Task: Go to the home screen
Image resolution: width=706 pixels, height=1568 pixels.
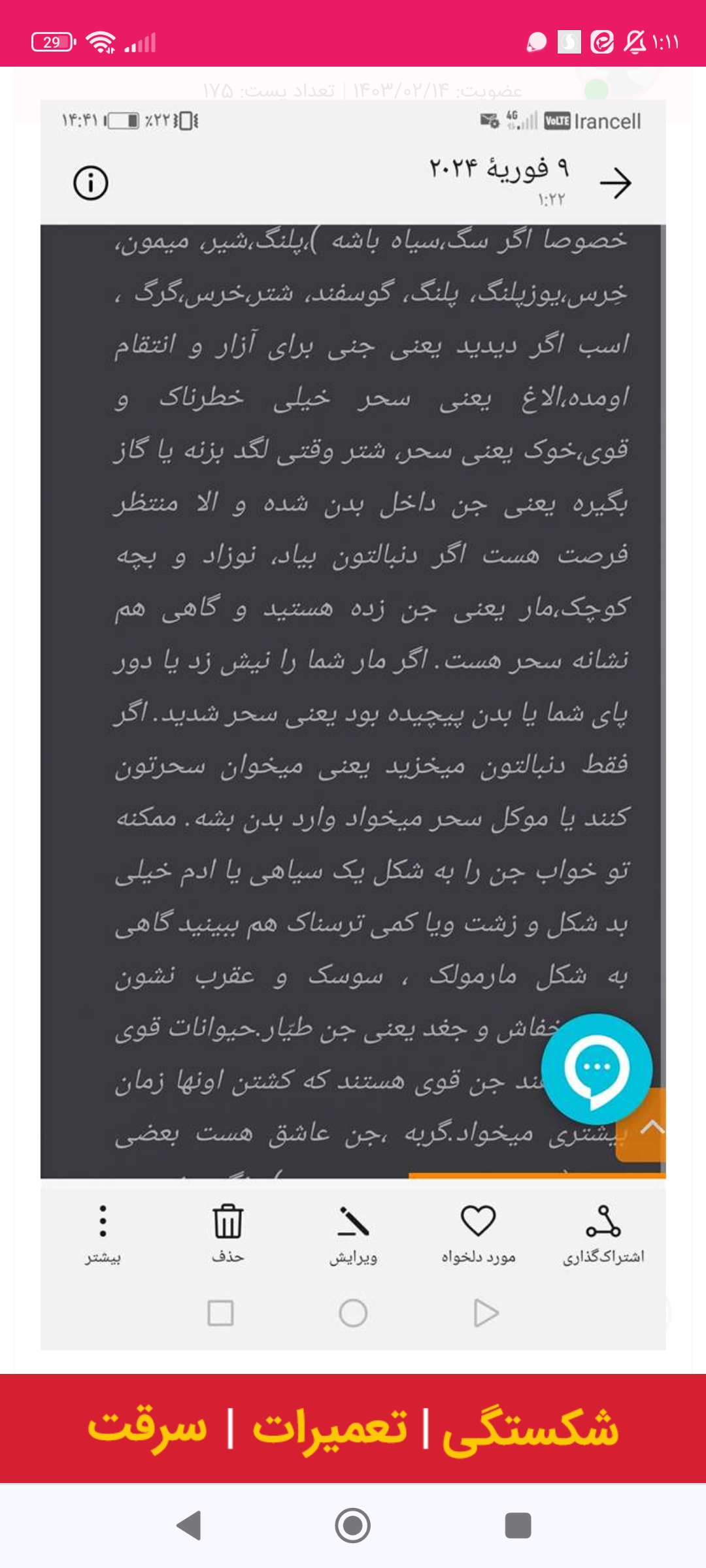Action: (353, 1526)
